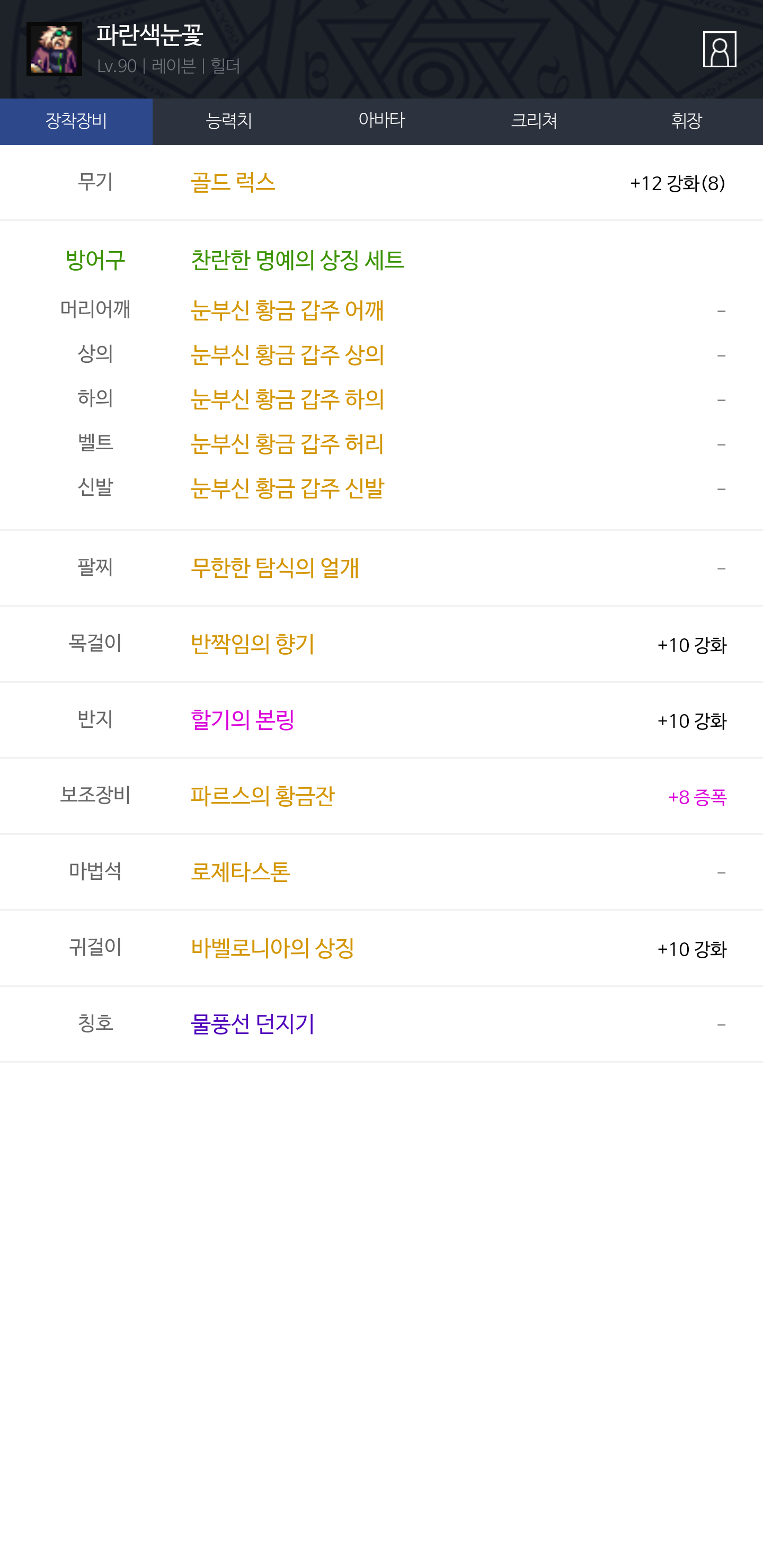Viewport: 763px width, 1568px height.
Task: Switch to the 능력치 tab
Action: [x=229, y=121]
